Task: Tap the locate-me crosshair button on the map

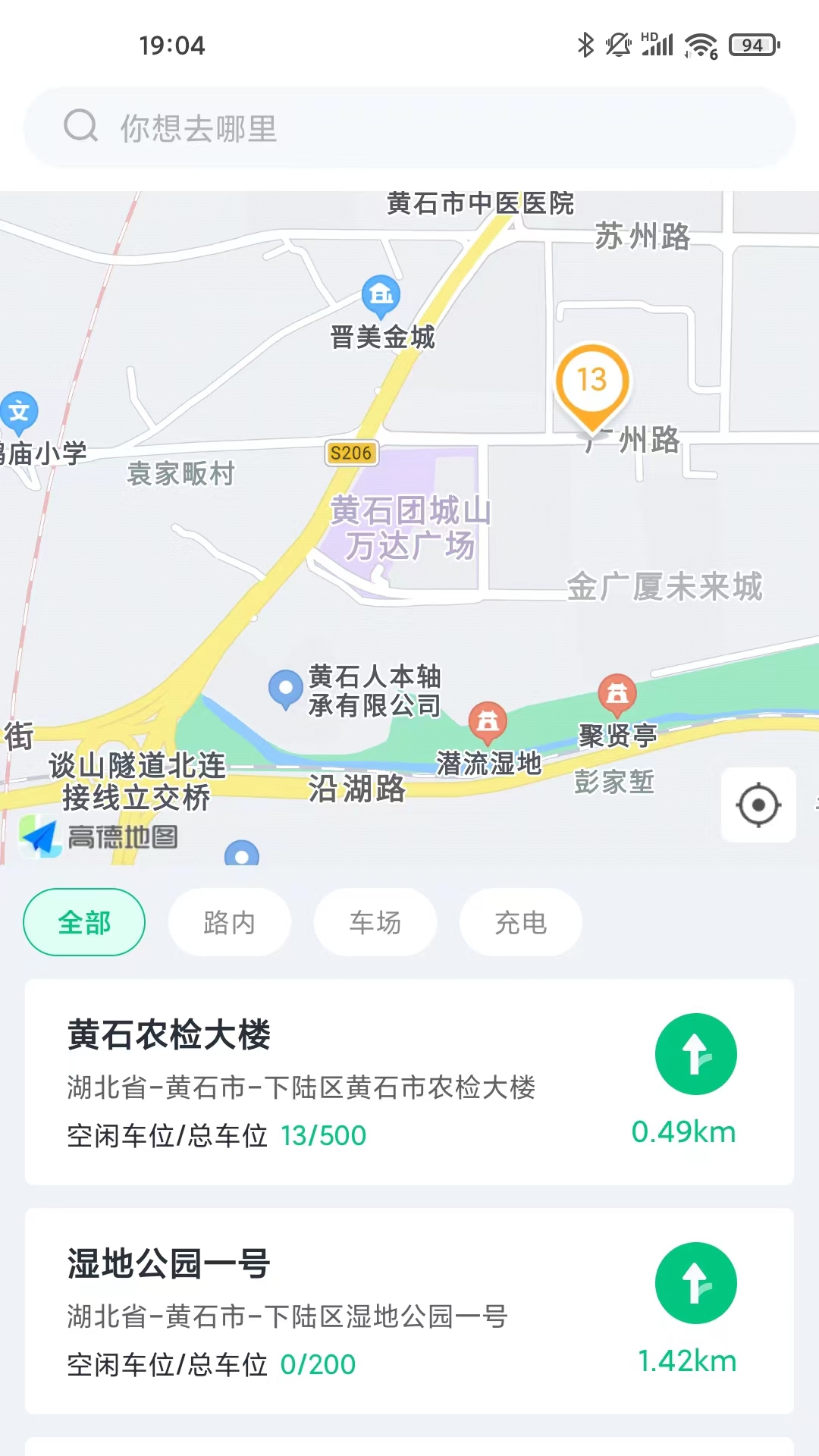Action: click(x=758, y=805)
